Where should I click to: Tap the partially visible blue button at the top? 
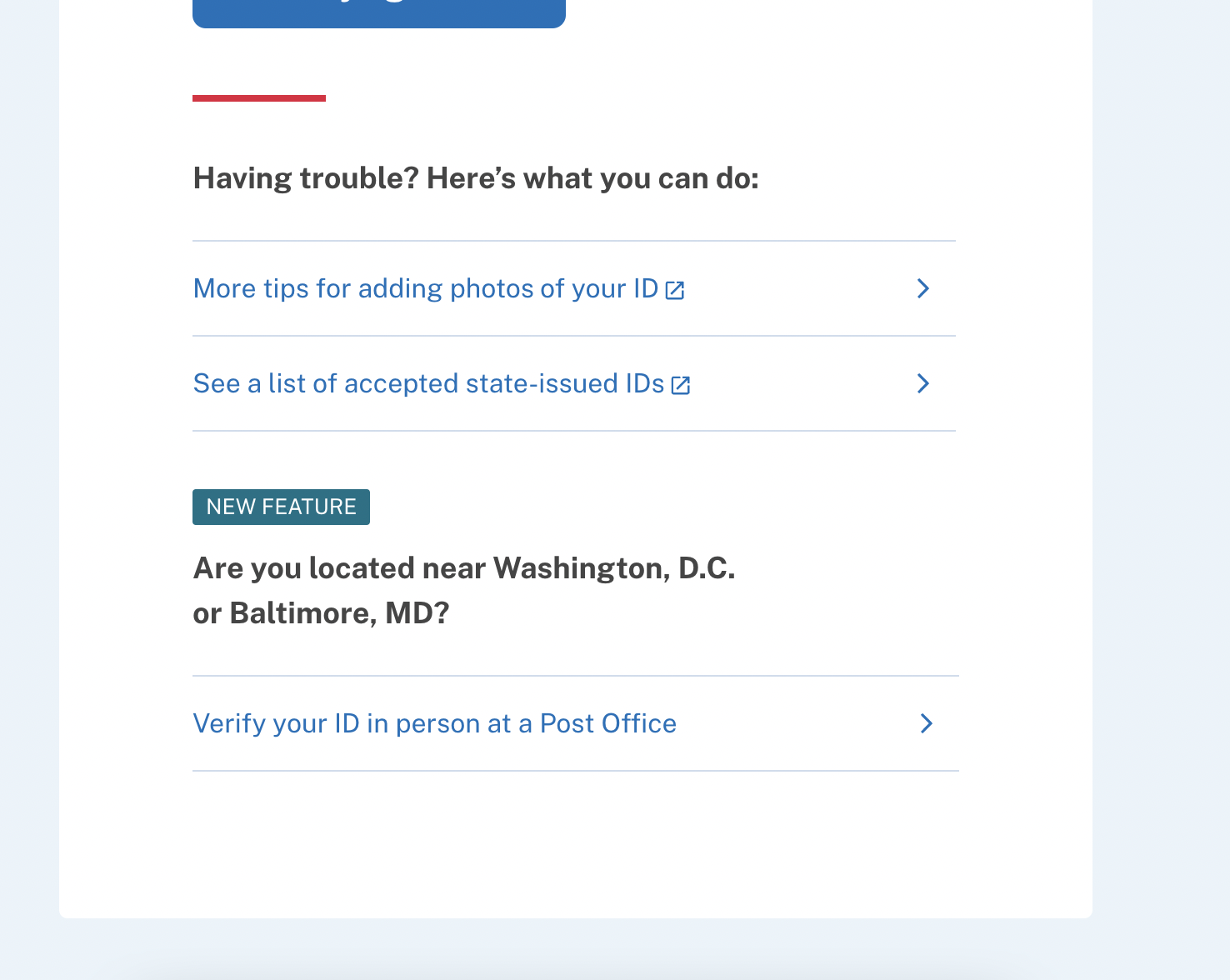tap(379, 13)
